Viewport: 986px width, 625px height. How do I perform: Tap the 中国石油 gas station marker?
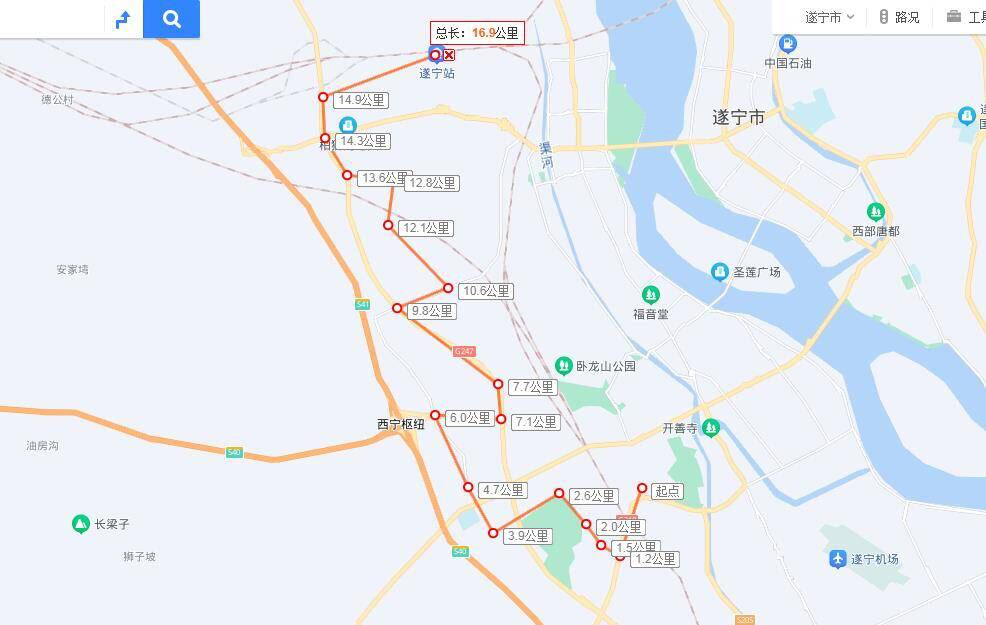[x=788, y=44]
